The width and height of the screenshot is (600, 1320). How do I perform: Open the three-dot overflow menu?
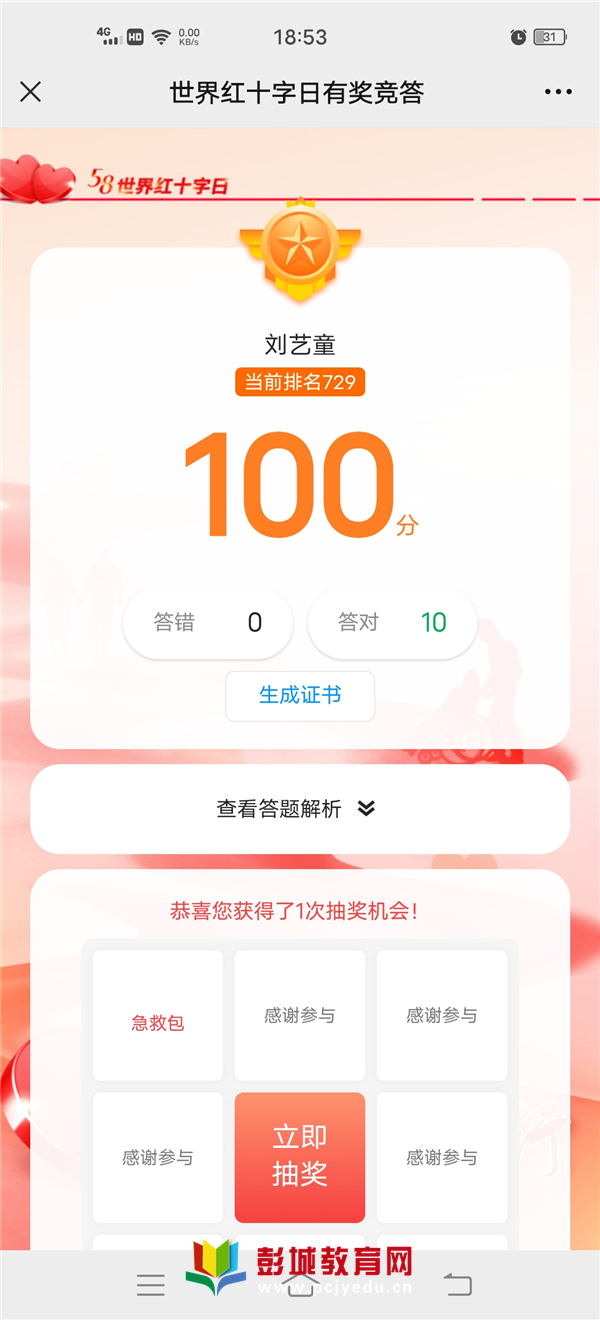click(558, 92)
